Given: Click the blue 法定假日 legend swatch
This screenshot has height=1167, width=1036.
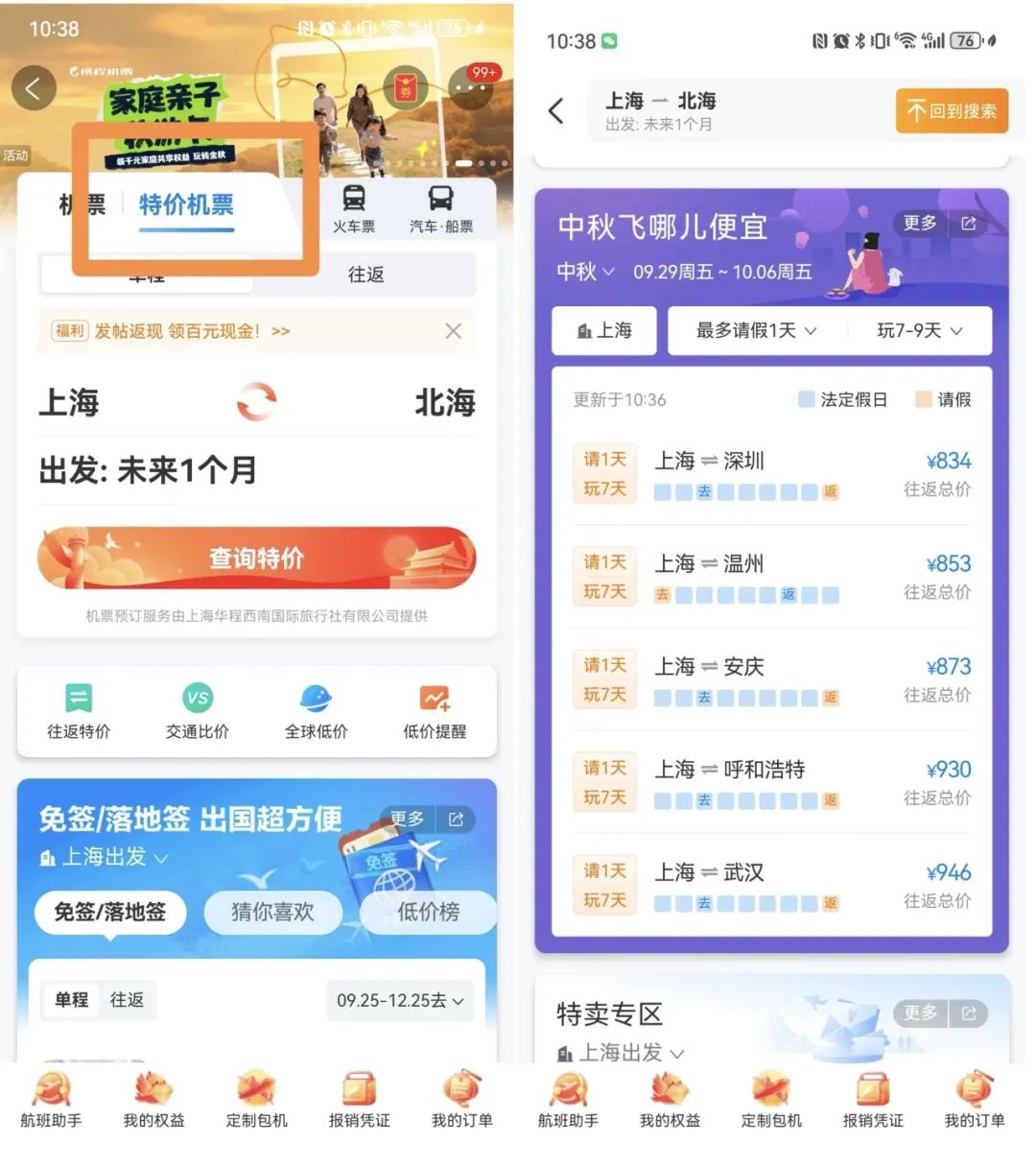Looking at the screenshot, I should tap(805, 399).
